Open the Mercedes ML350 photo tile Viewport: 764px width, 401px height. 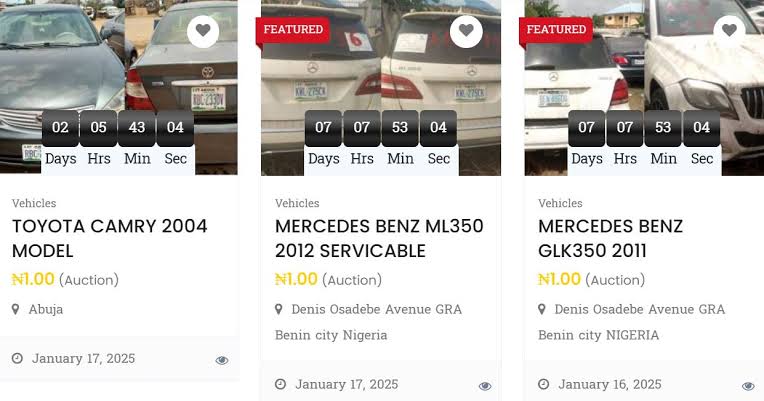[x=380, y=70]
